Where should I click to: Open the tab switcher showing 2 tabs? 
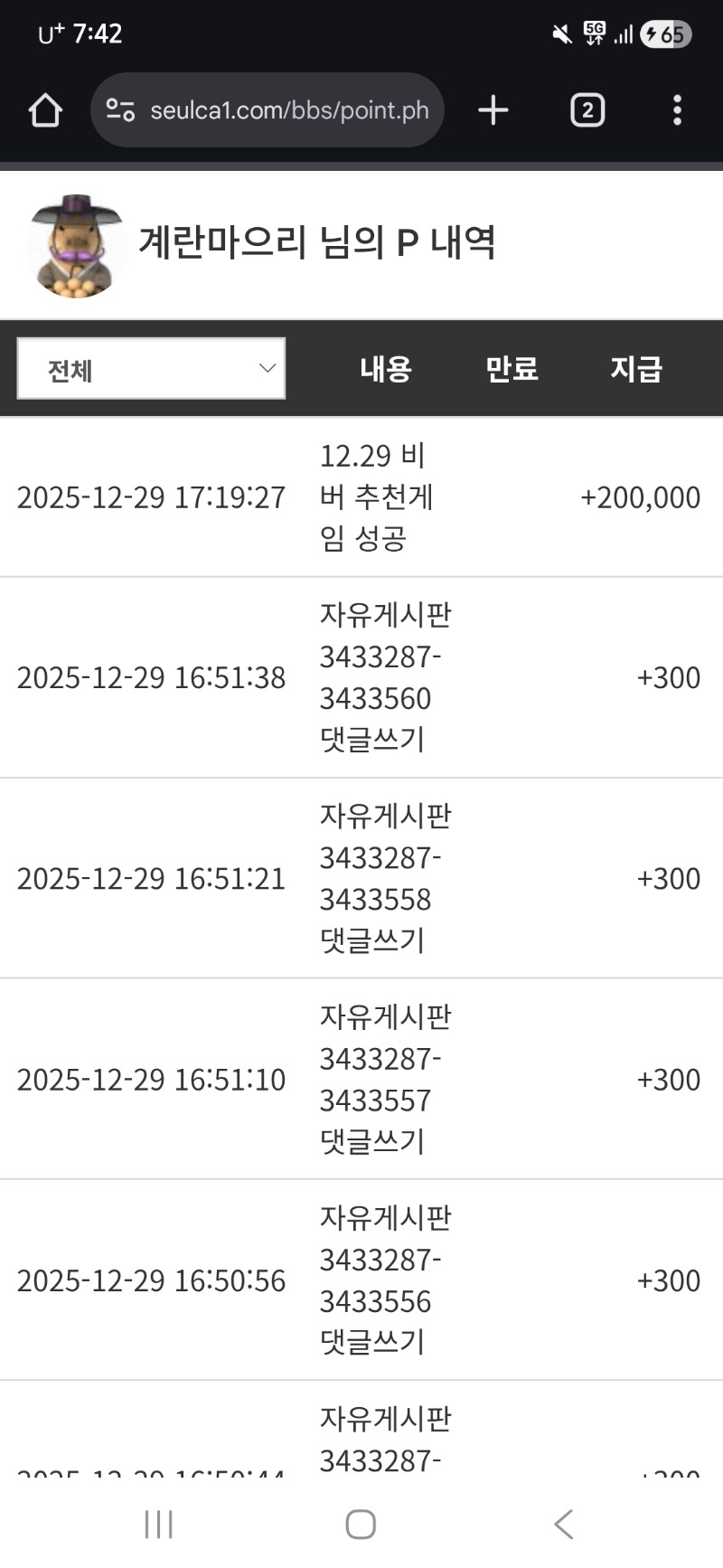[x=587, y=110]
